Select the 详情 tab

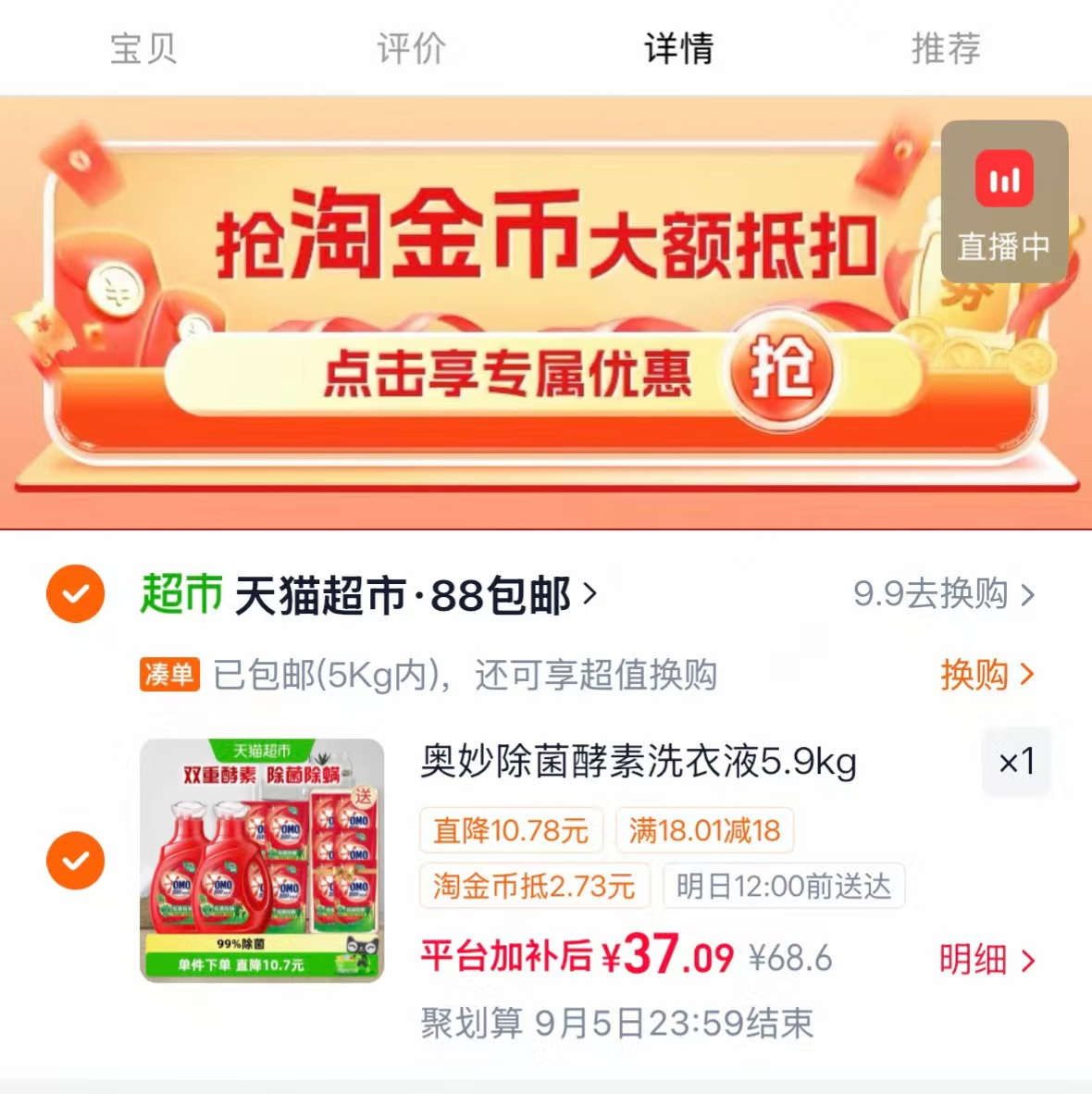[x=679, y=48]
